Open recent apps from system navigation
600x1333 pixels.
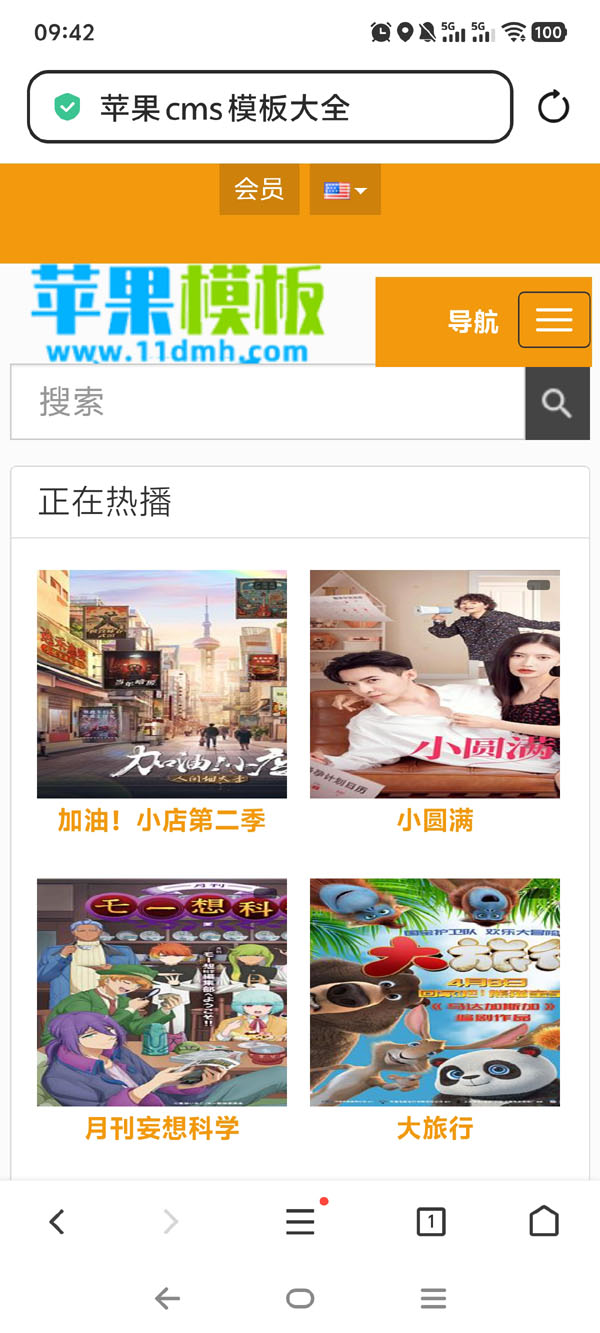pyautogui.click(x=433, y=1299)
